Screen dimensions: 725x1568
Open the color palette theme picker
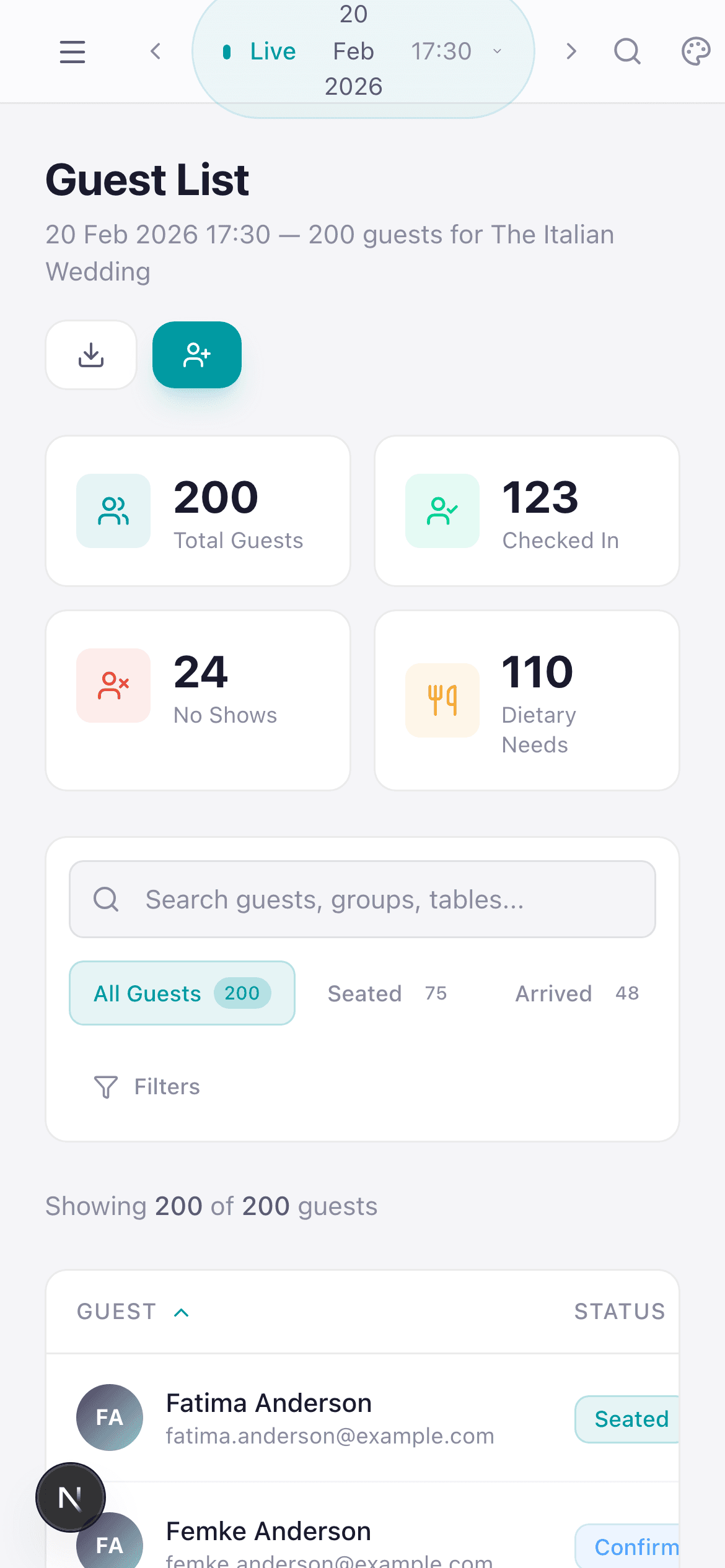pos(696,52)
